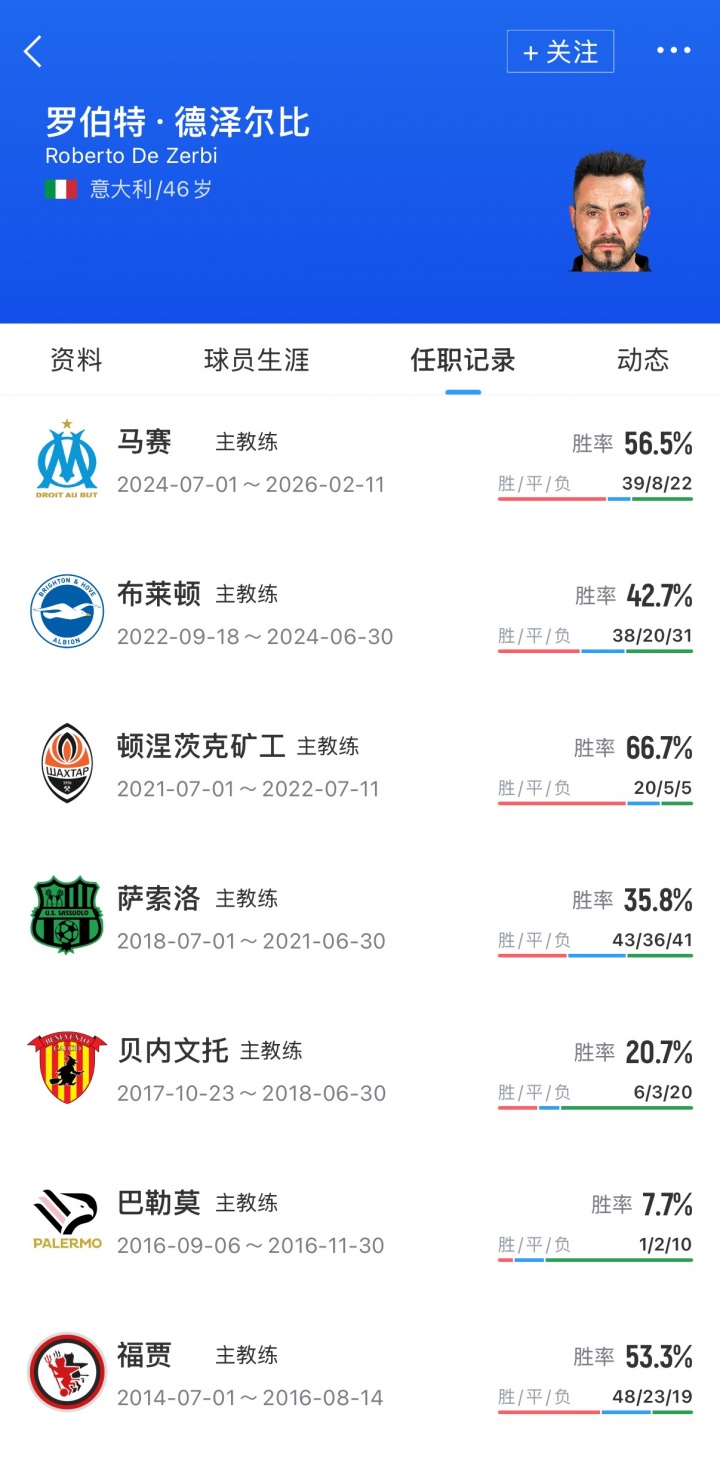Click the Brighton seagull club badge
720x1472 pixels.
(66, 608)
